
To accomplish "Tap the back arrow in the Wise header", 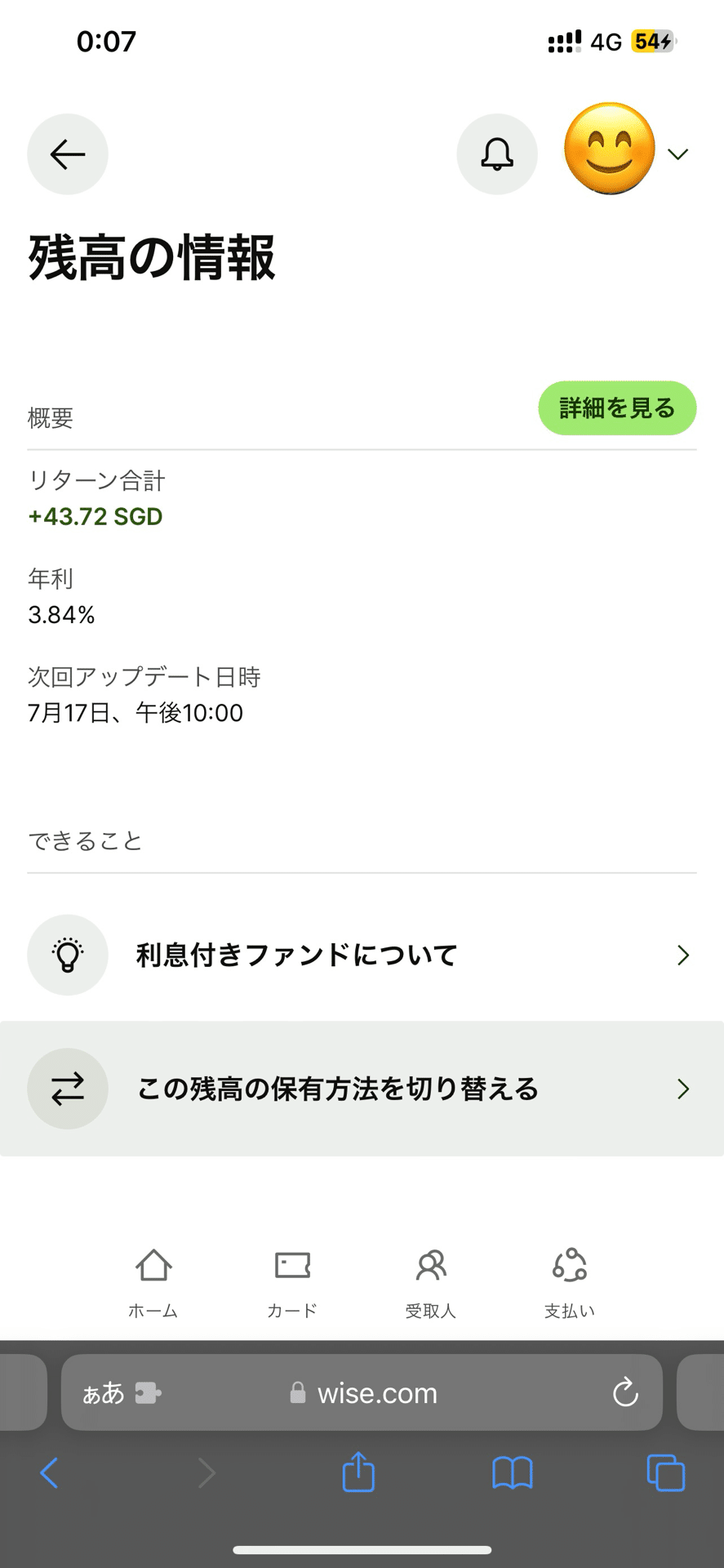I will [x=68, y=154].
